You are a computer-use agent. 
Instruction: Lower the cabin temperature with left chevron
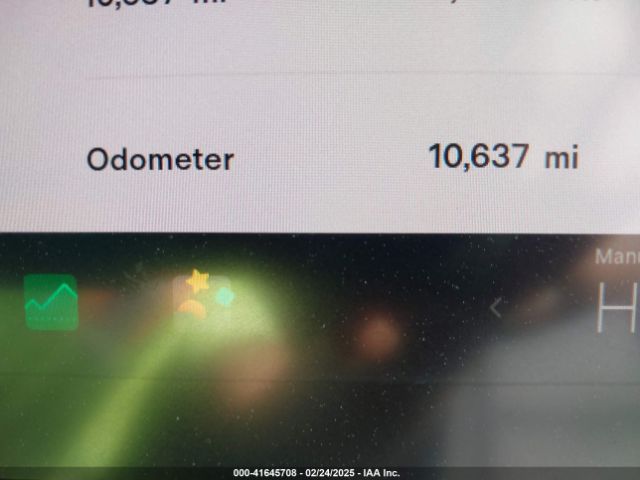(x=495, y=309)
